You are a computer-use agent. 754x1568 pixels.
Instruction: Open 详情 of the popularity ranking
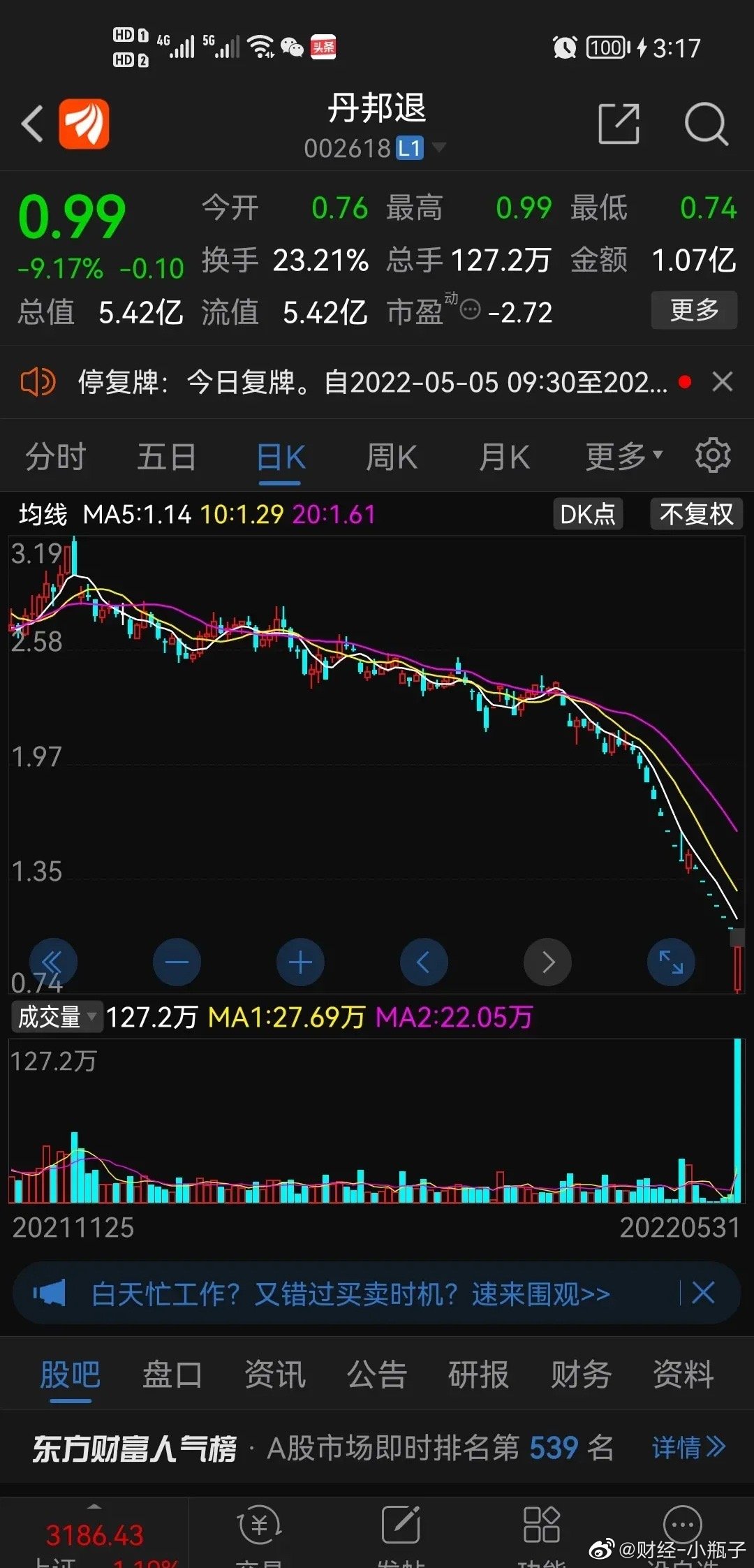(x=688, y=1447)
